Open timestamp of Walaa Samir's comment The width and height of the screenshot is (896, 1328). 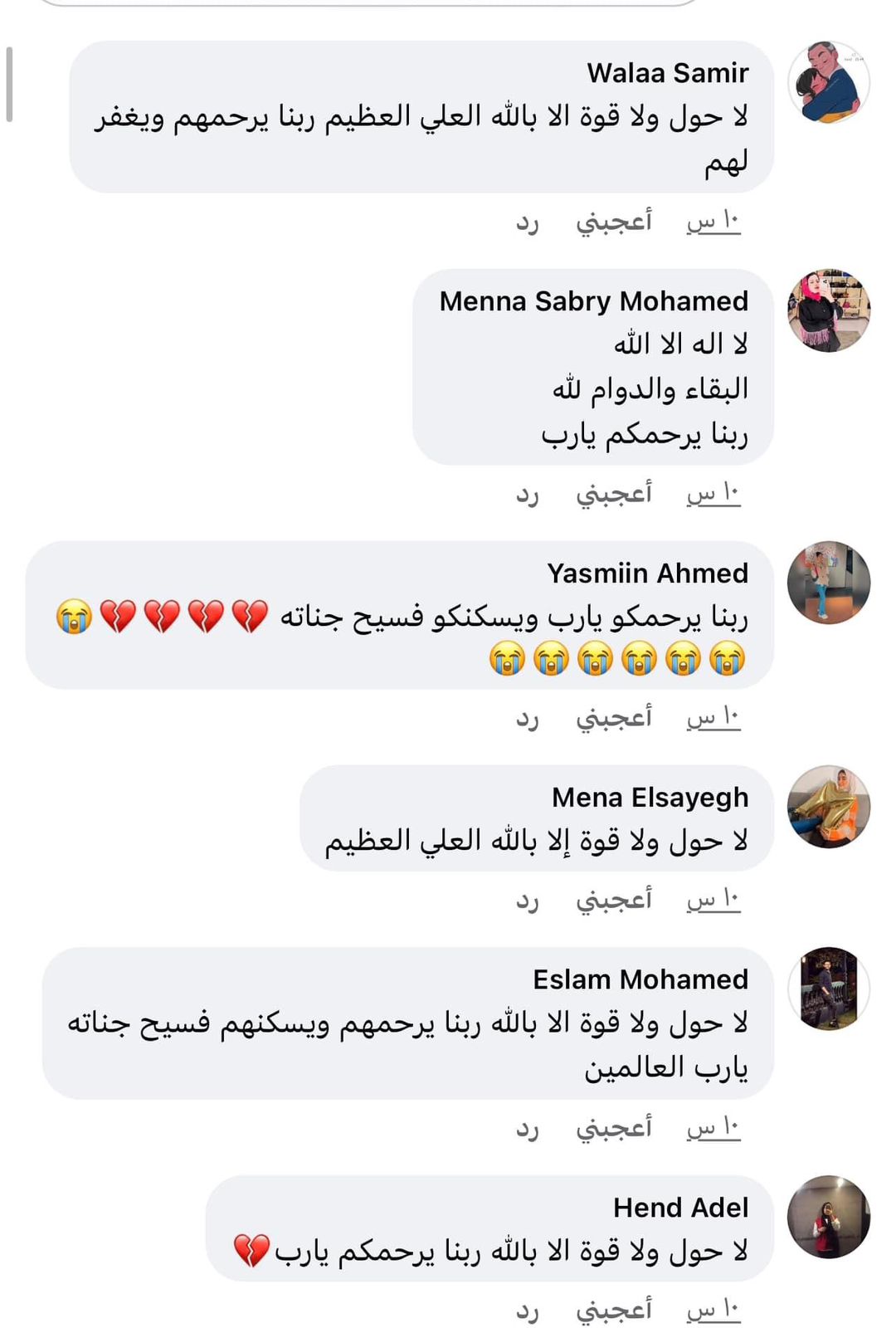pos(713,221)
